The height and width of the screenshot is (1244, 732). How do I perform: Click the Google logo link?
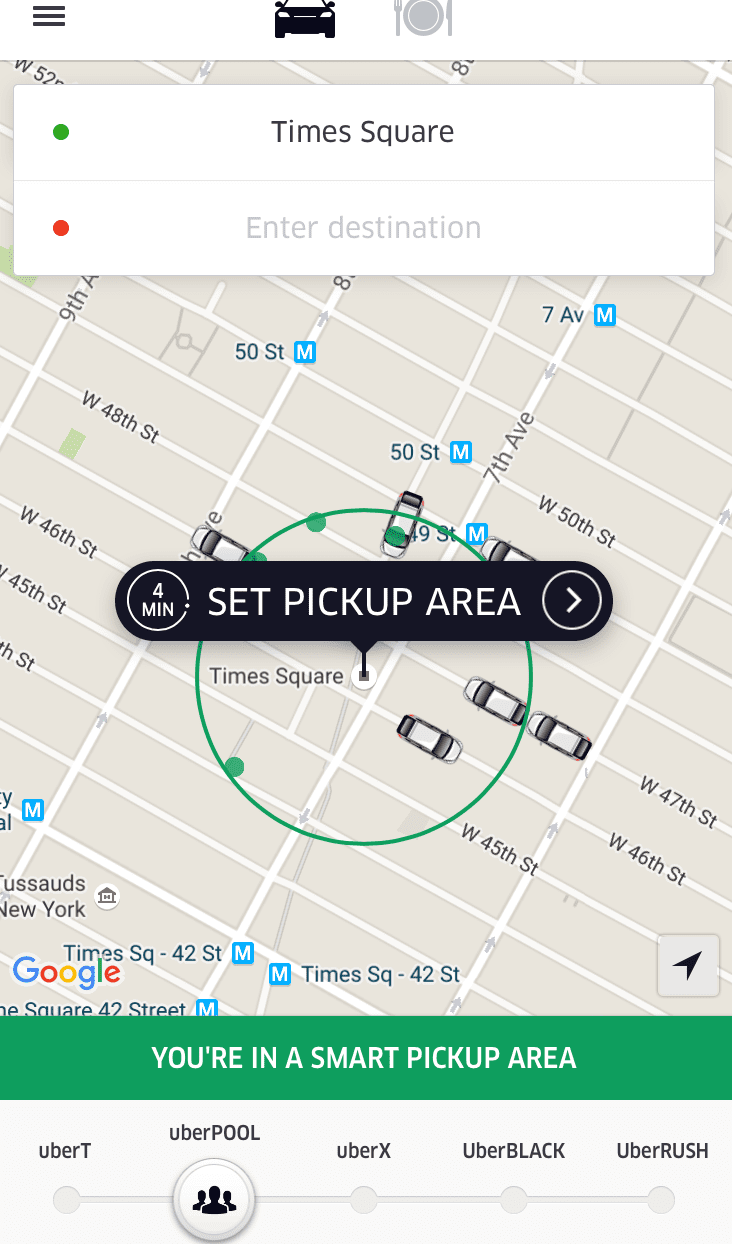66,971
